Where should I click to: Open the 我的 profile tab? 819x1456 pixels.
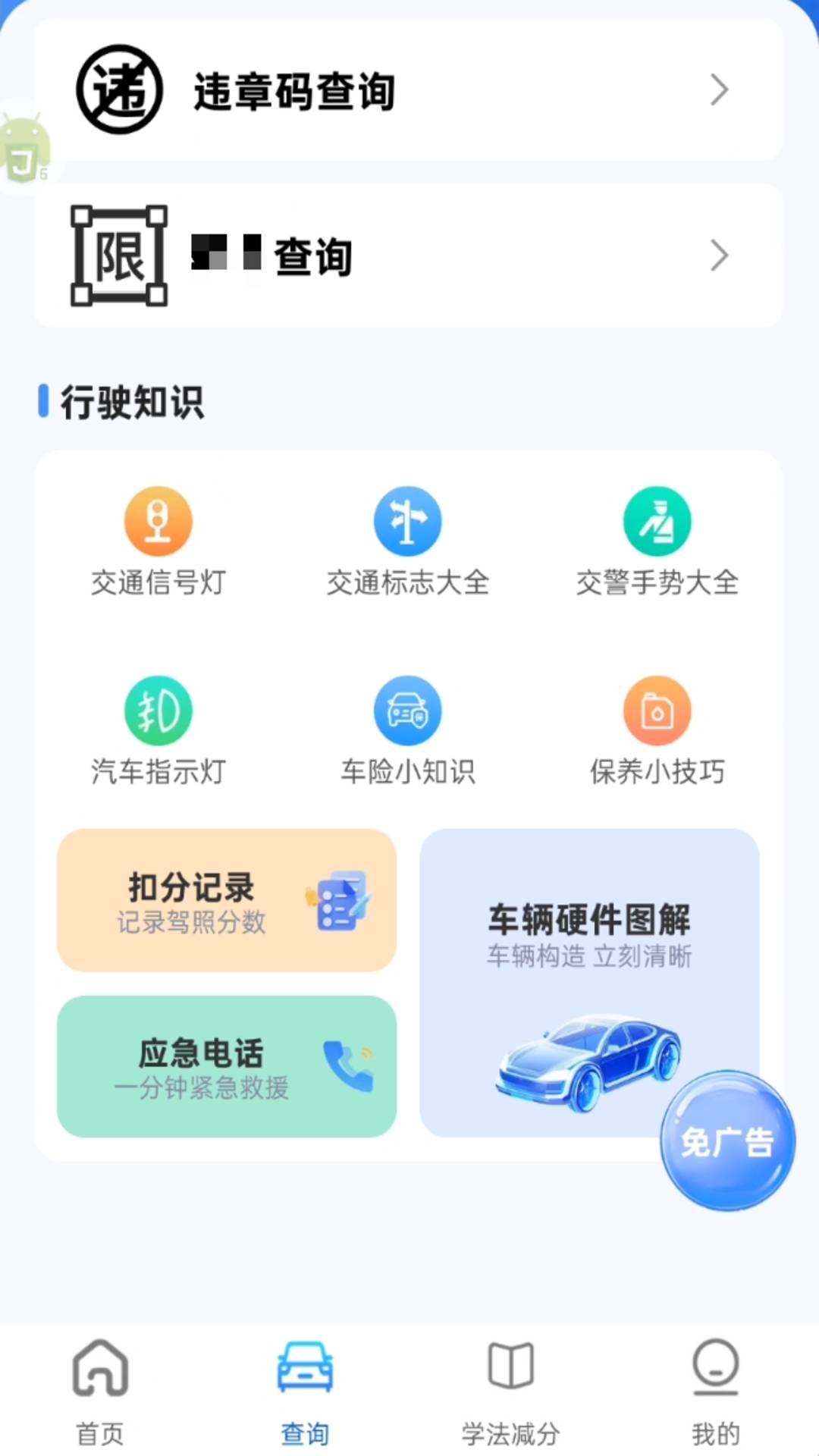714,1399
